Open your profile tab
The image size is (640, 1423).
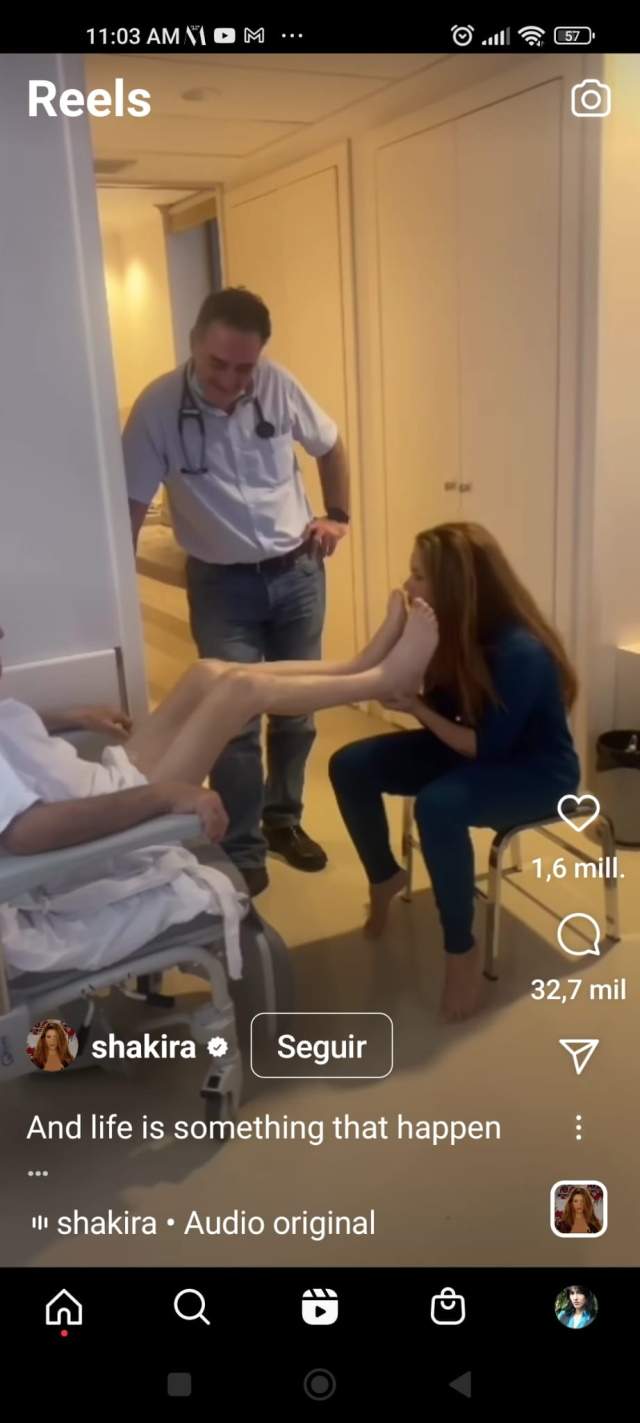576,1307
